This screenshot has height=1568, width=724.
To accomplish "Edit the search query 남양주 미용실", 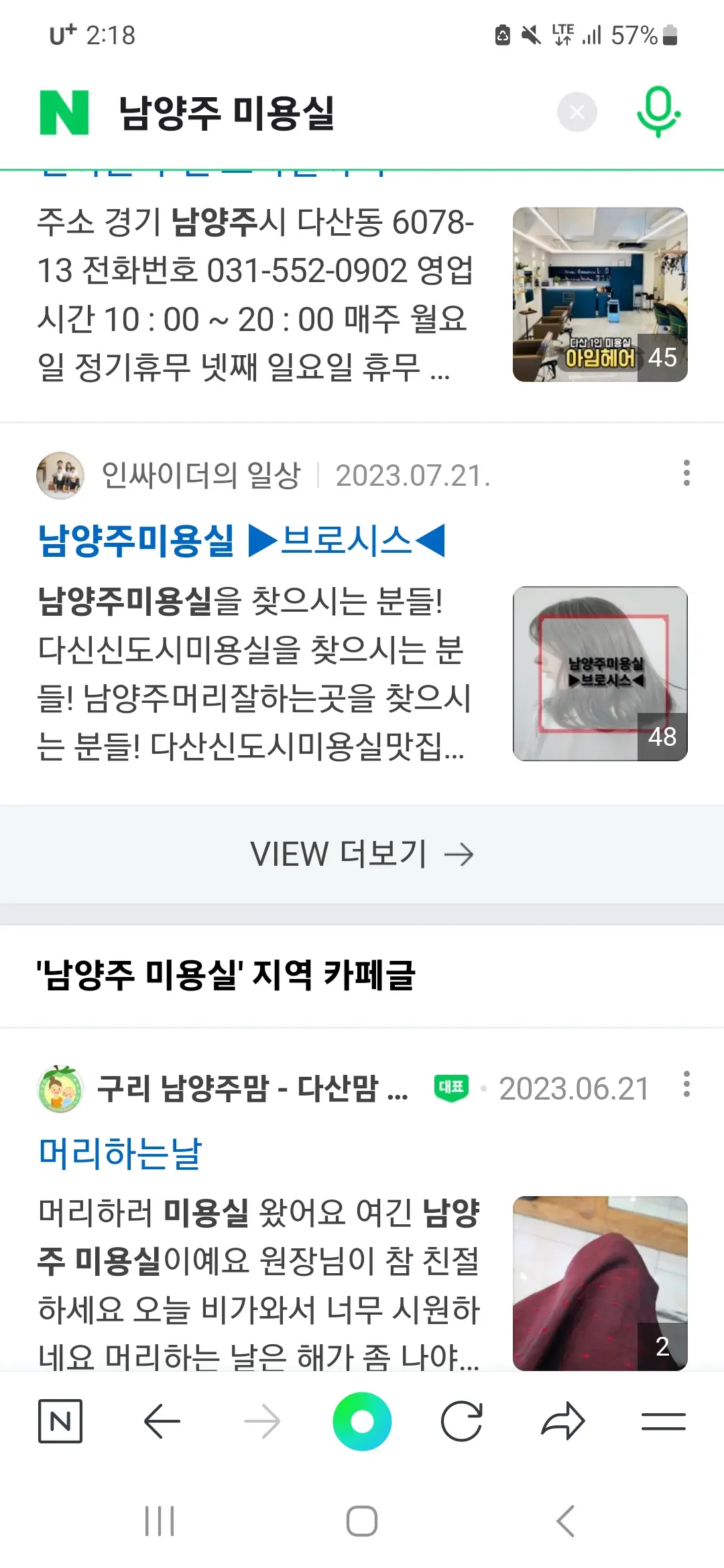I will point(227,113).
